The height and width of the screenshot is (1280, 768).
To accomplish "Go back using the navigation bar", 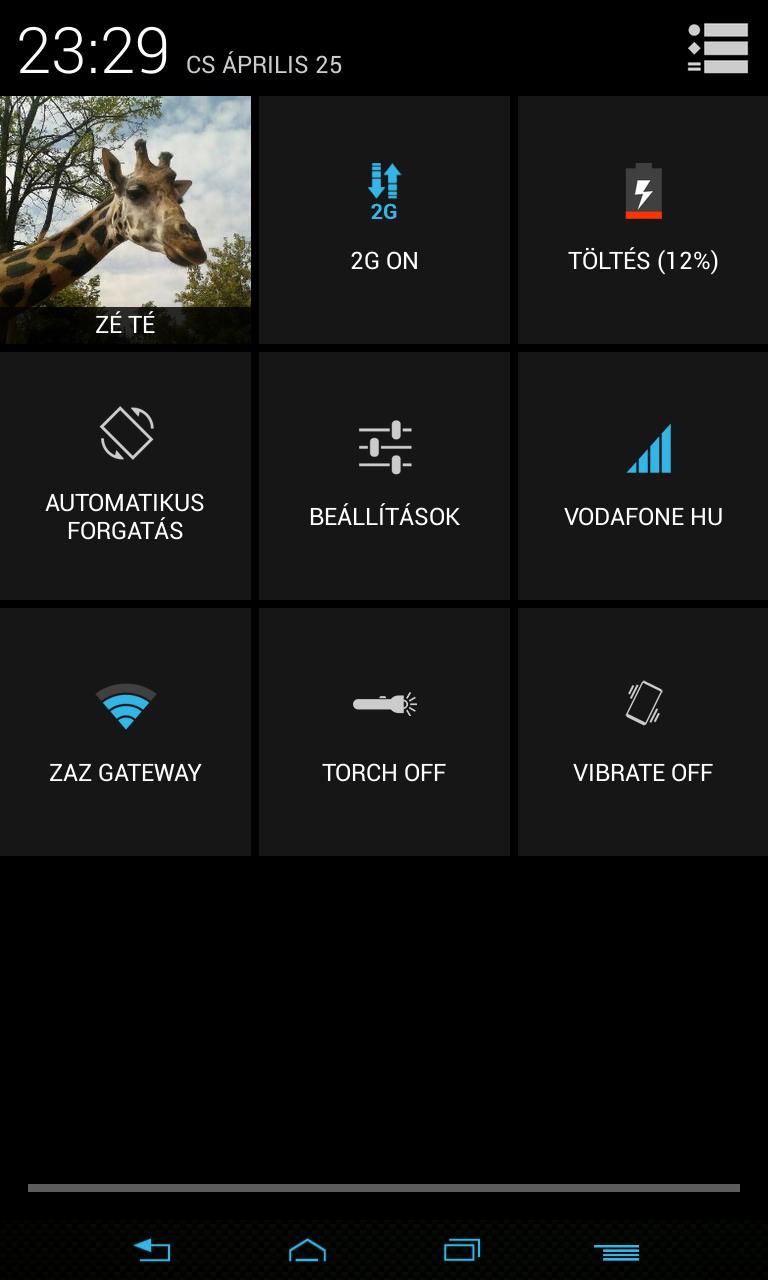I will 153,1250.
